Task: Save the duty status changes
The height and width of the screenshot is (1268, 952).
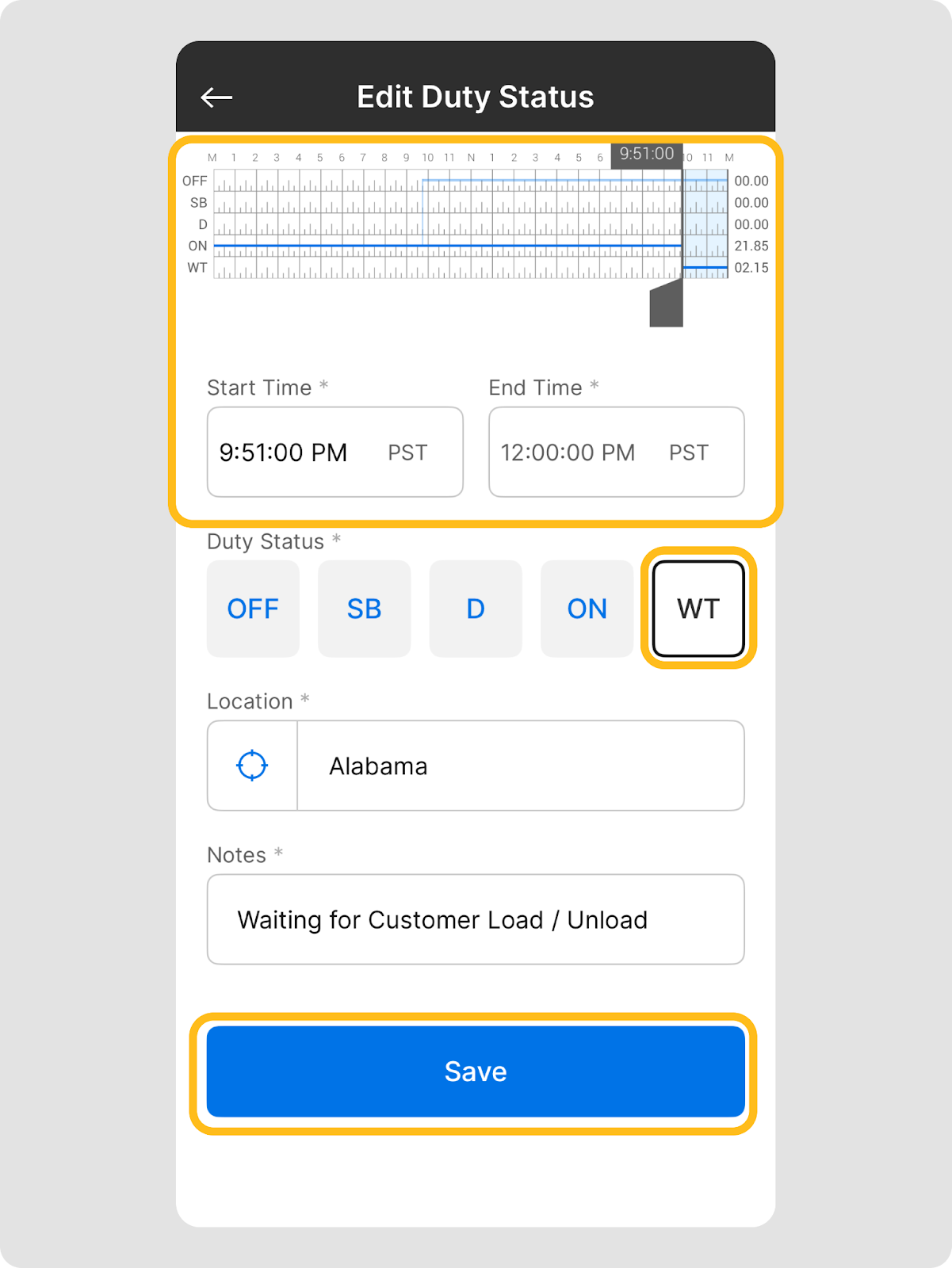Action: pos(476,1071)
